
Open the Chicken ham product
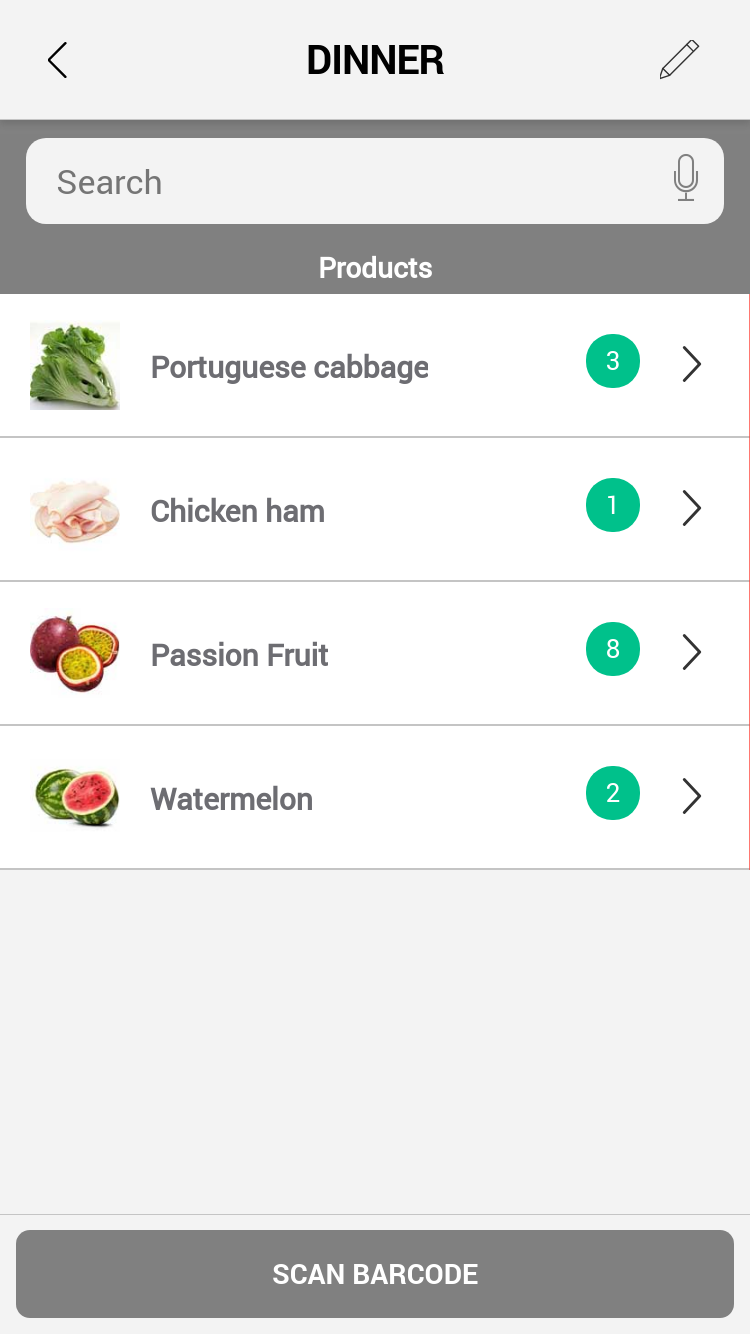click(375, 509)
